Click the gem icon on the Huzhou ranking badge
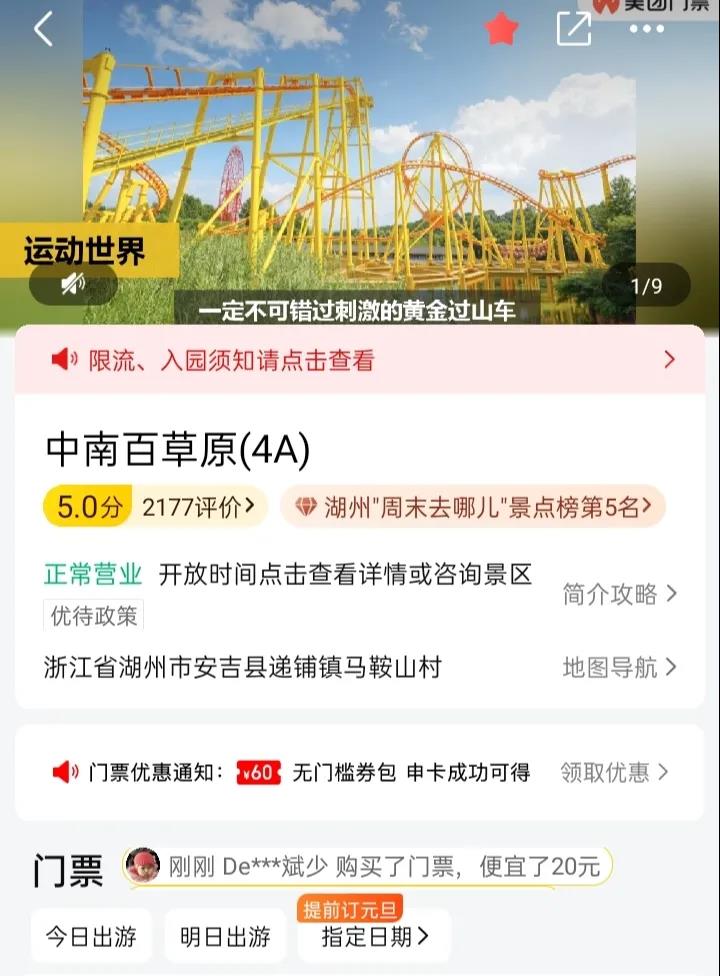 [305, 509]
